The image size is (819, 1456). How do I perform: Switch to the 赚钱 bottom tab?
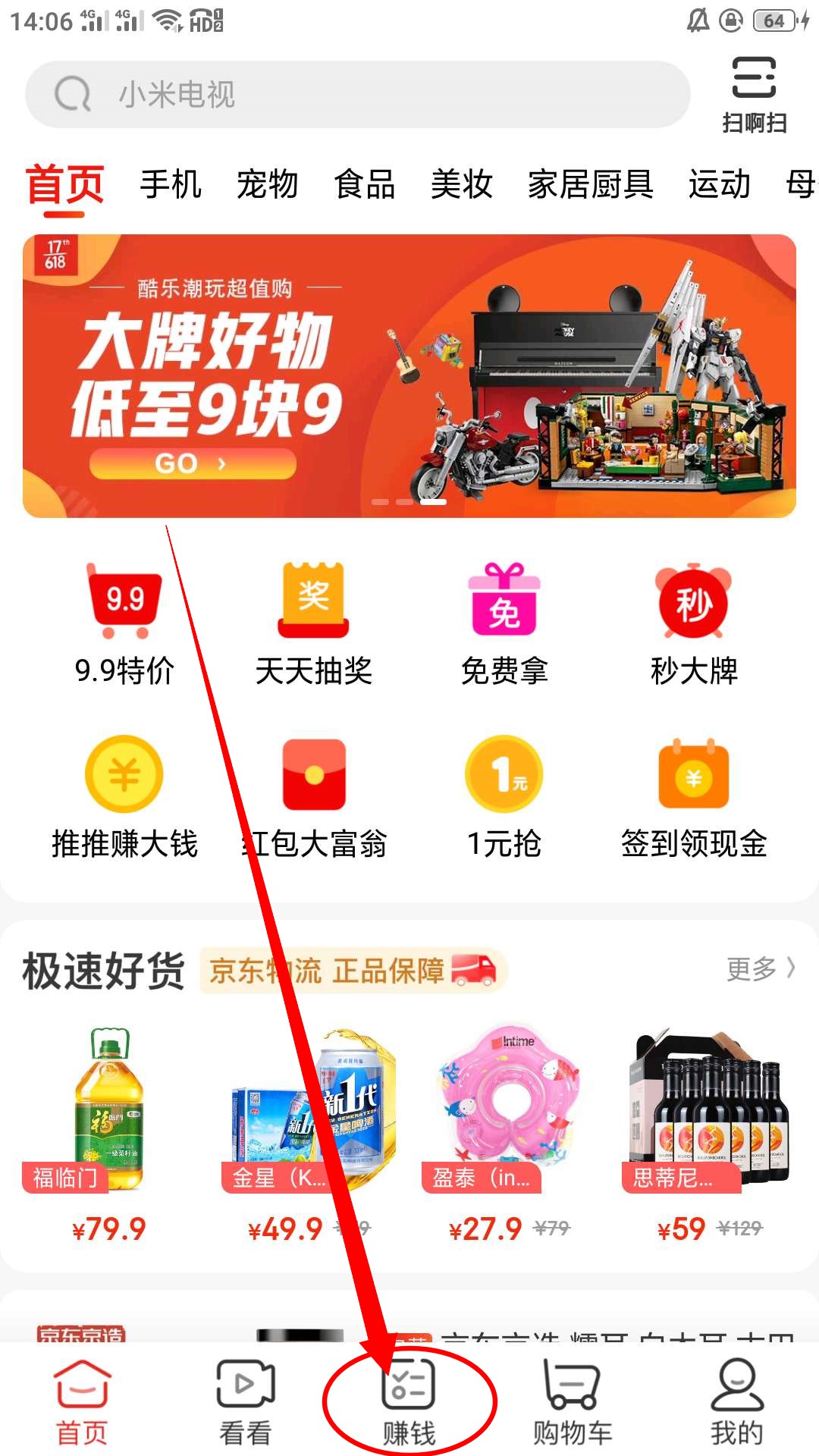click(x=409, y=1402)
